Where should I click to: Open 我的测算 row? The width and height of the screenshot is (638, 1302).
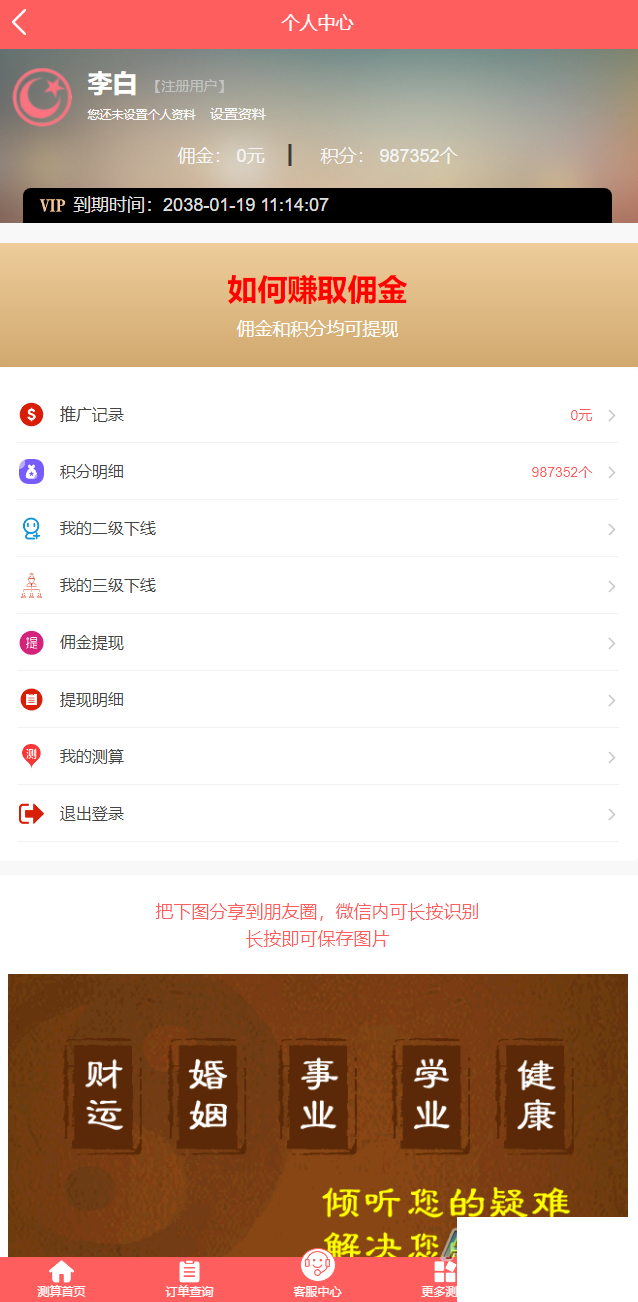[318, 757]
